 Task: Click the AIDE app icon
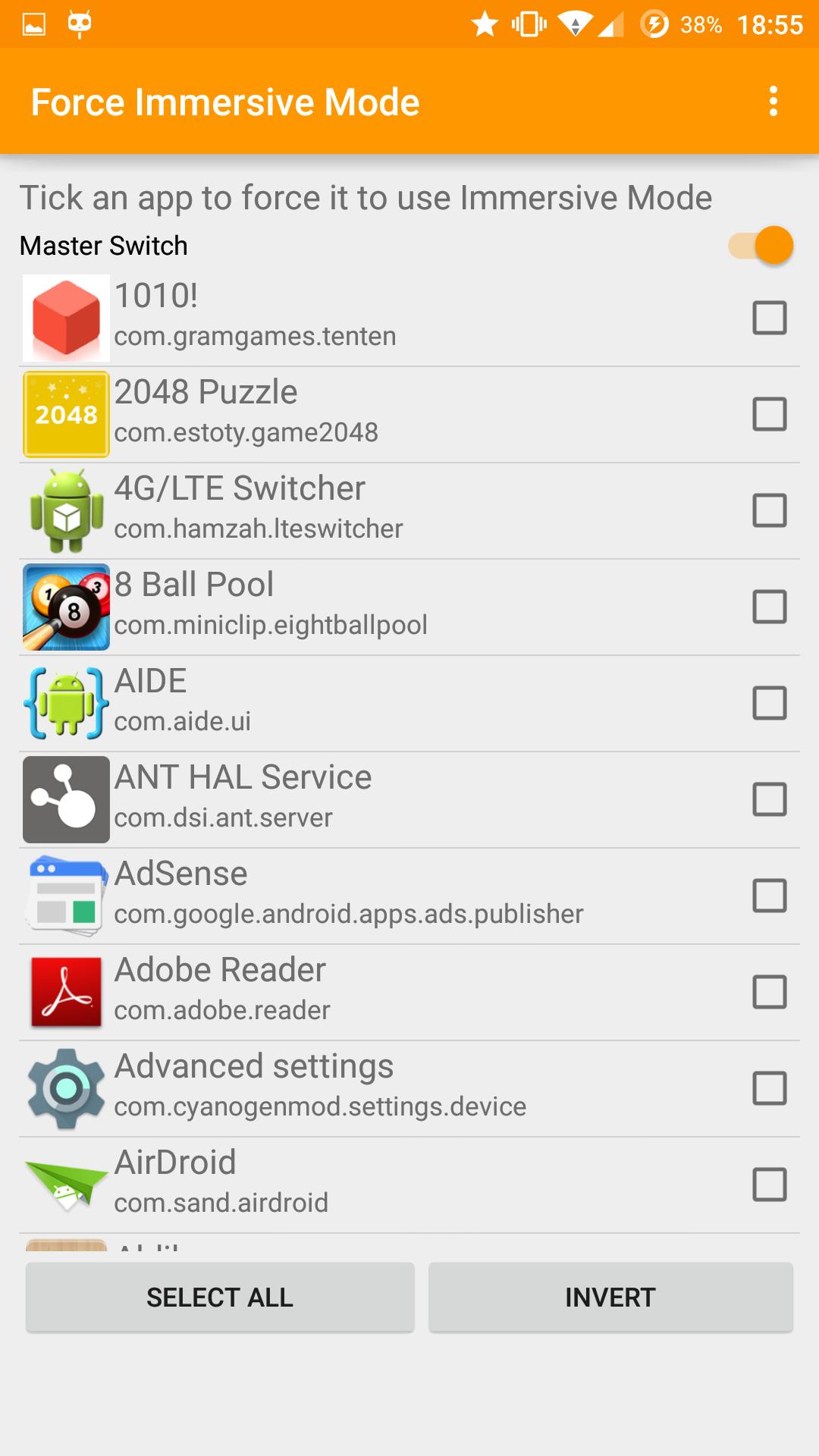point(66,703)
